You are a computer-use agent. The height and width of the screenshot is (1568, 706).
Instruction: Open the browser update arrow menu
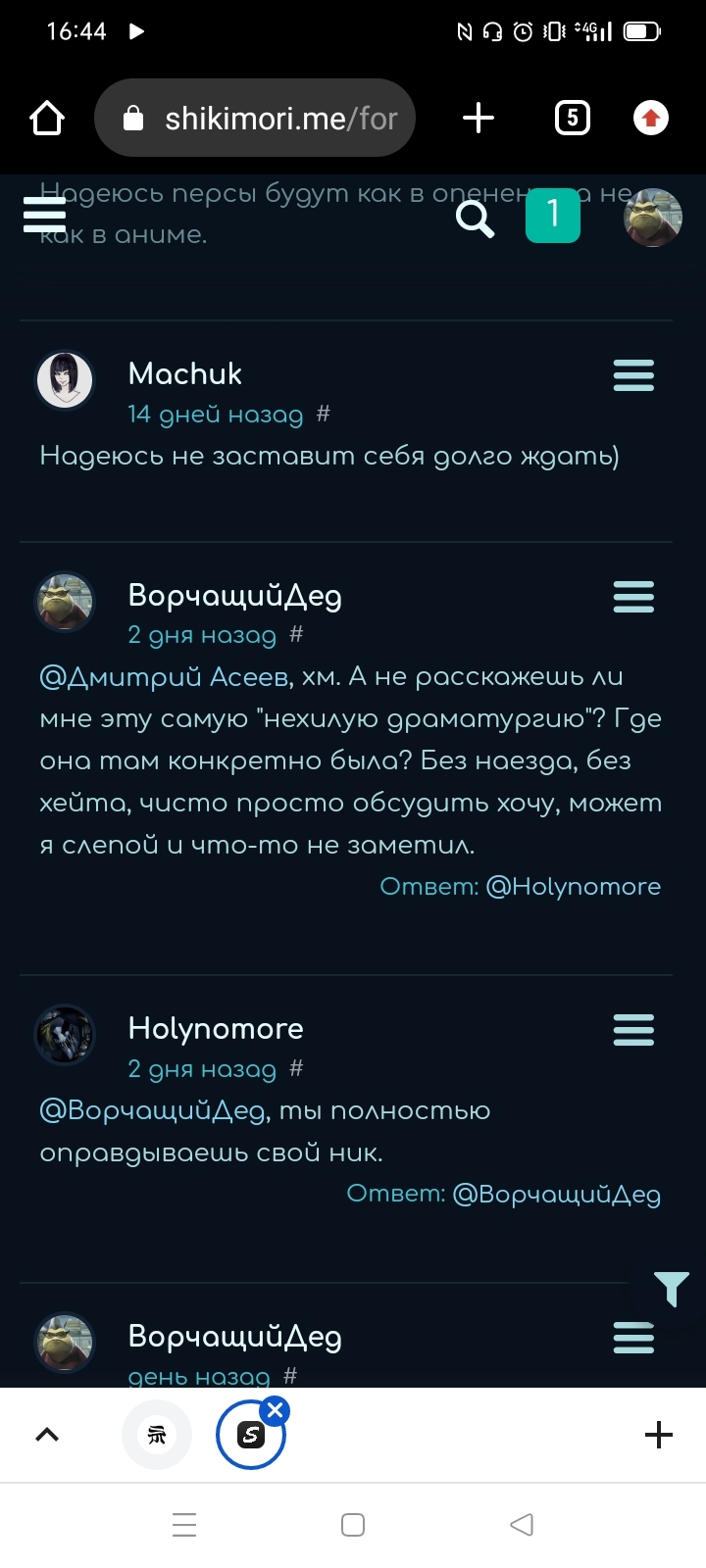click(x=651, y=119)
